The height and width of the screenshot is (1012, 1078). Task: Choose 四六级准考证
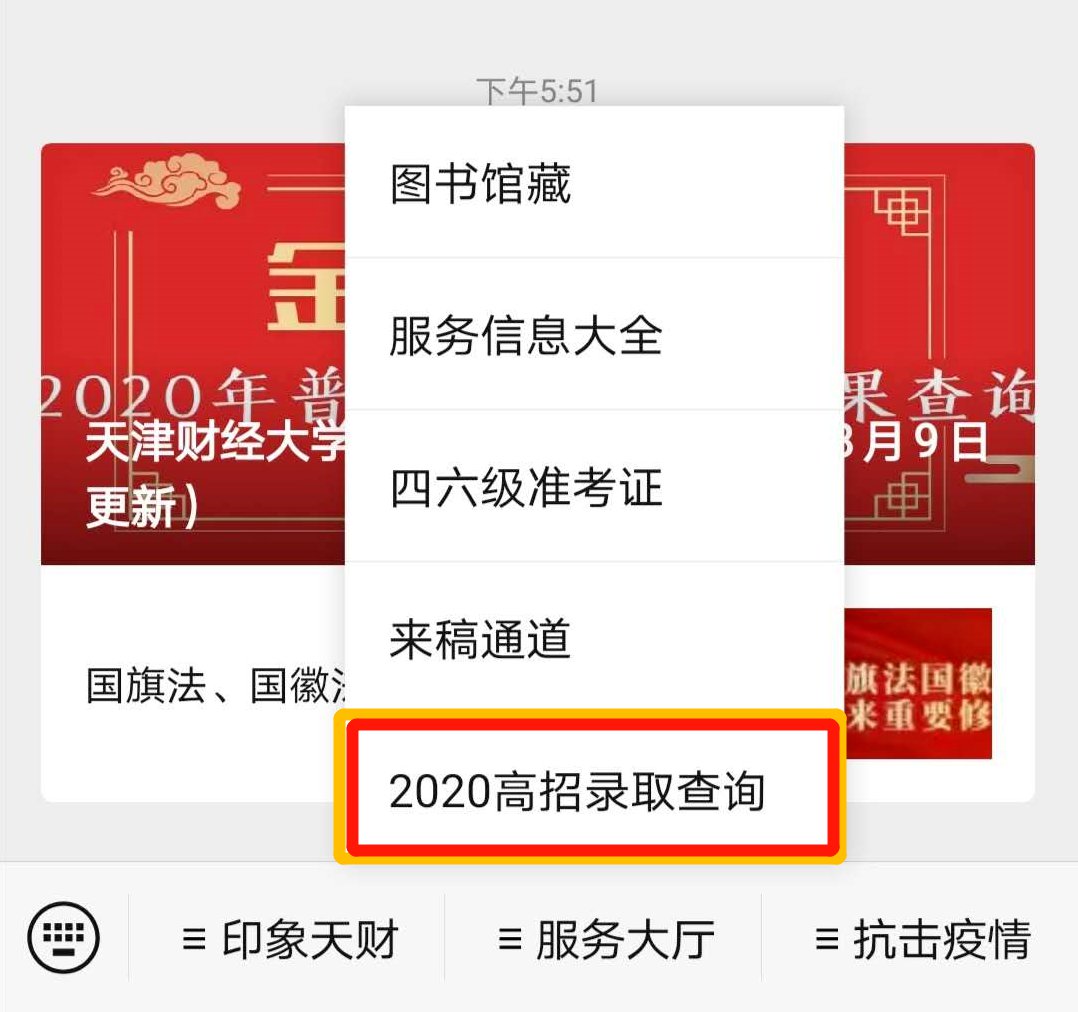pos(594,488)
